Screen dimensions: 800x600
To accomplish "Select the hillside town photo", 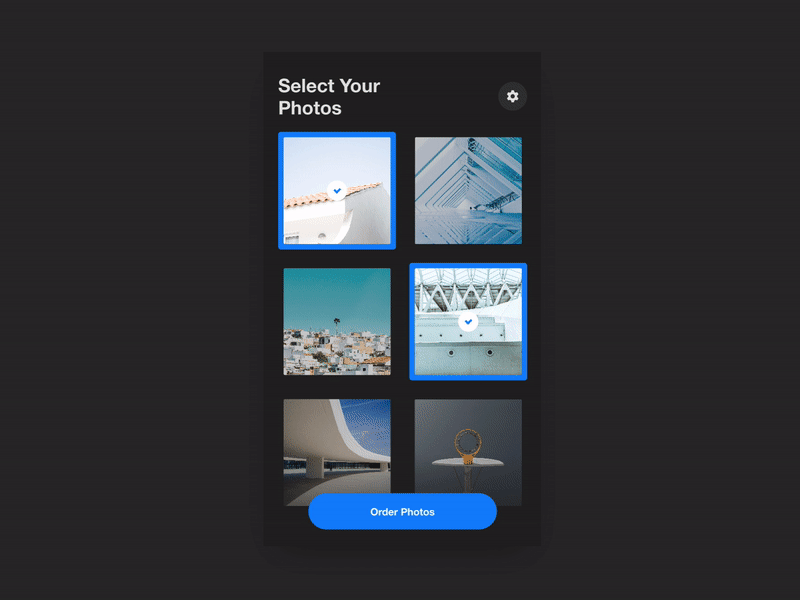I will click(337, 321).
